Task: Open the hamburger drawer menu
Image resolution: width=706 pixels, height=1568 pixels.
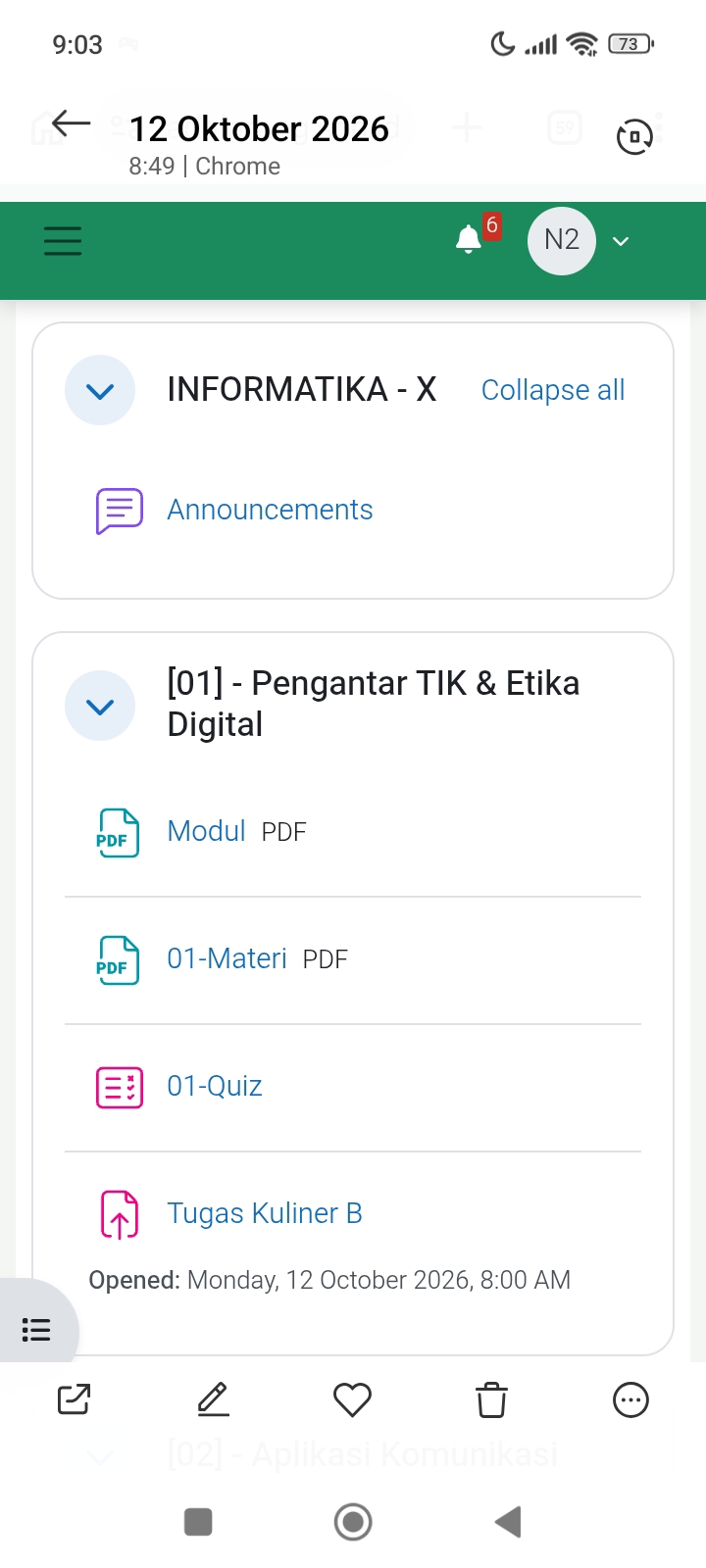Action: click(63, 240)
